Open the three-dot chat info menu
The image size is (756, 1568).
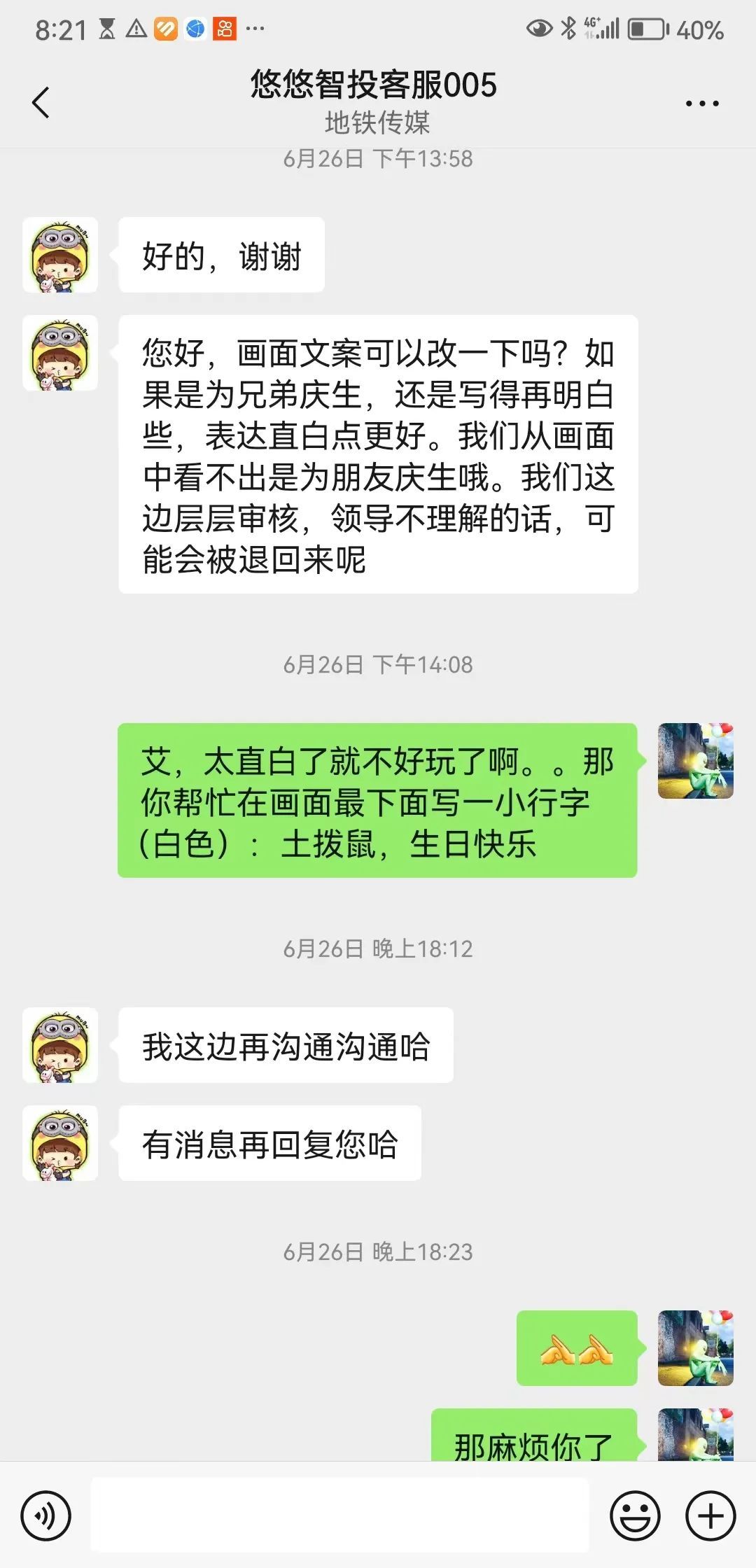701,103
